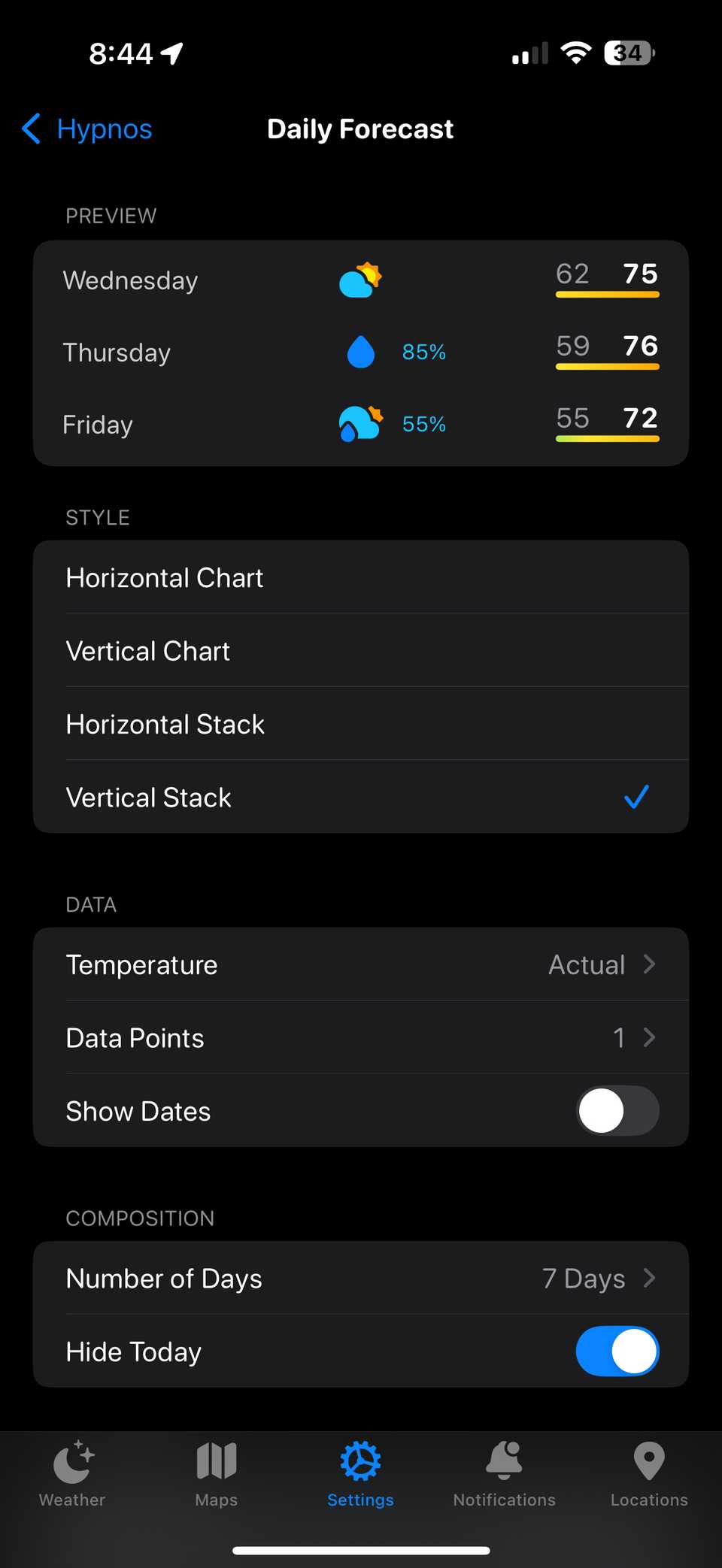722x1568 pixels.
Task: Enable the Show Dates toggle
Action: click(x=617, y=1111)
